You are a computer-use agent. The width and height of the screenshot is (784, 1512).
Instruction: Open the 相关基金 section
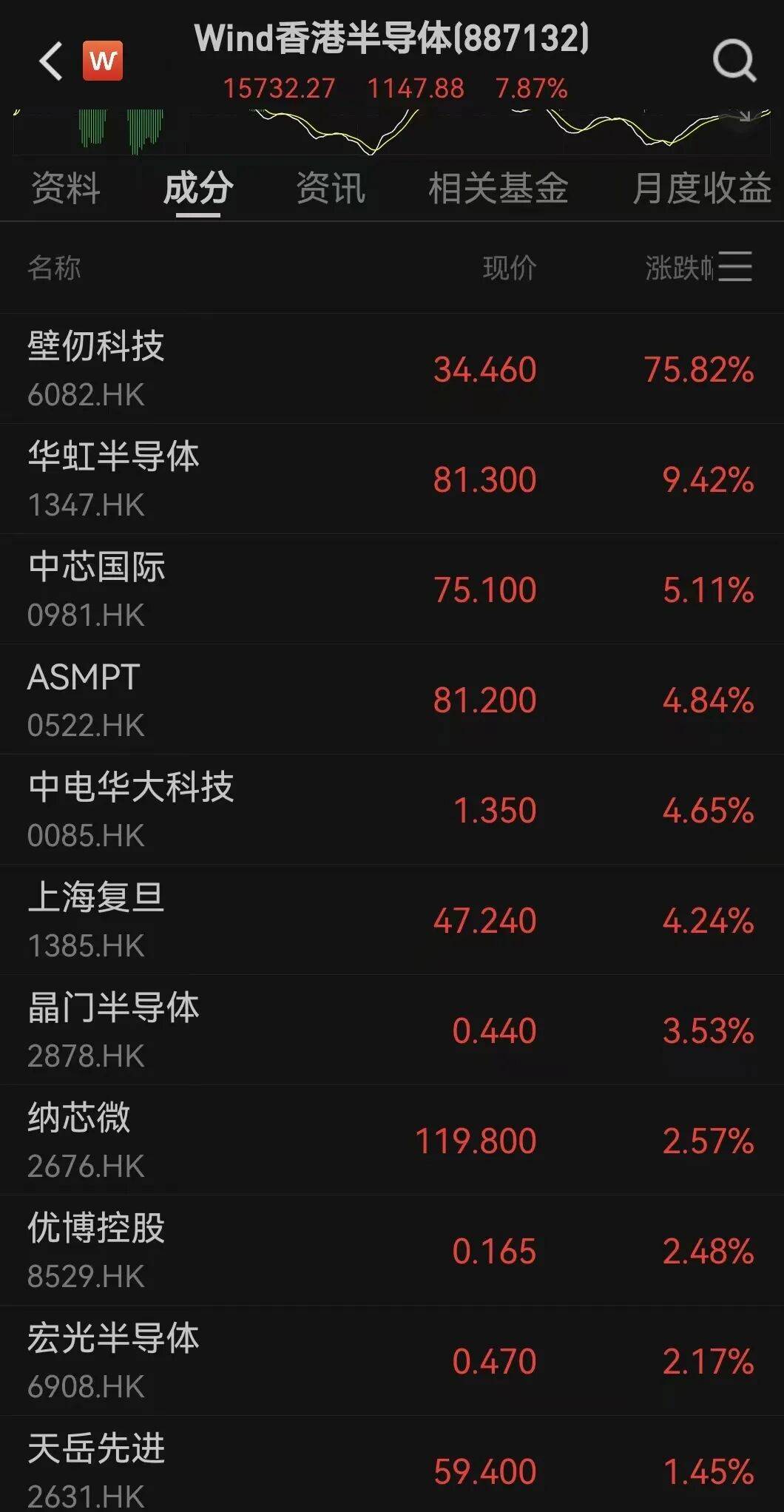(x=498, y=189)
